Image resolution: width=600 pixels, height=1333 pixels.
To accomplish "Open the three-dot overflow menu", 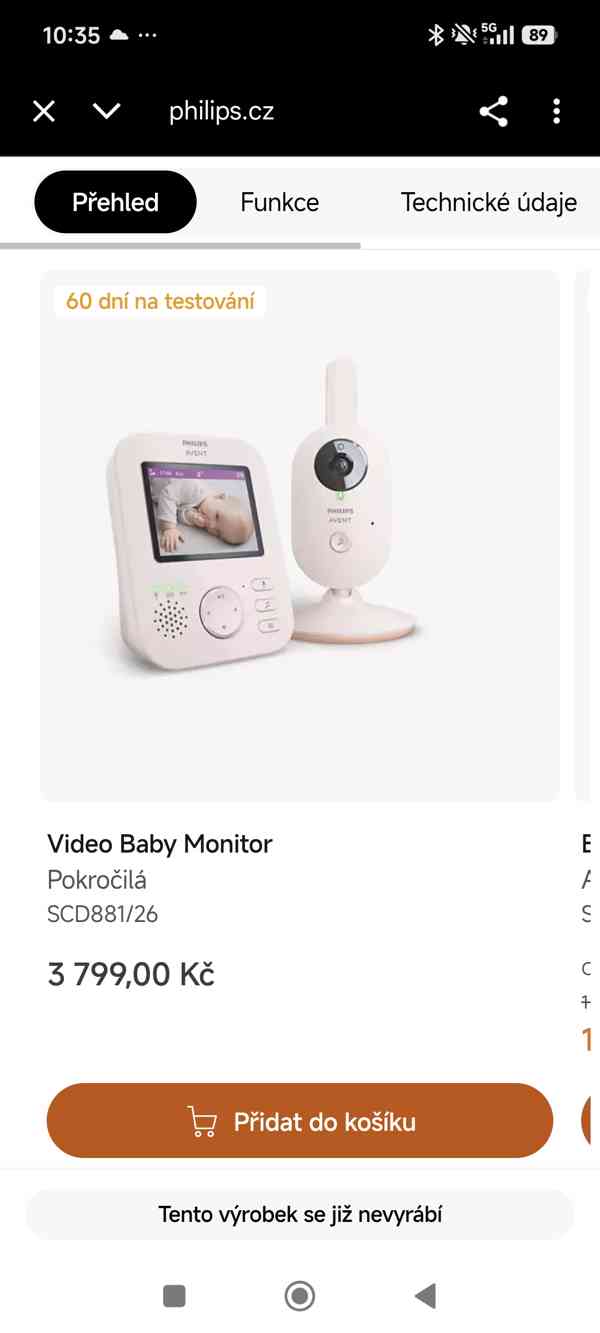I will click(556, 111).
